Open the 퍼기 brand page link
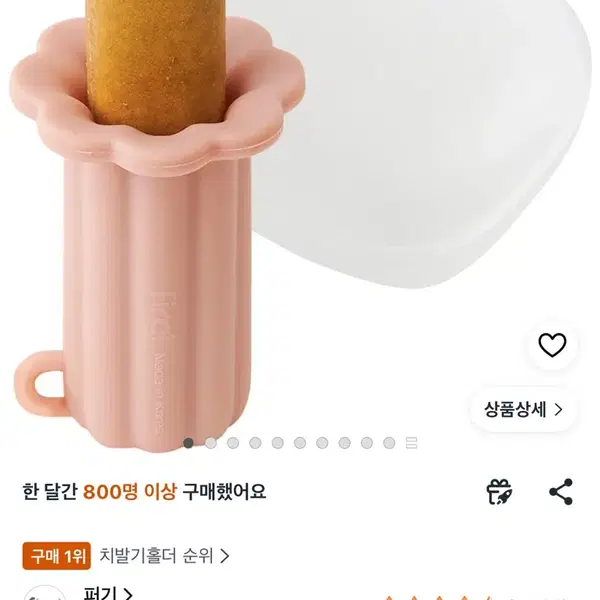This screenshot has height=600, width=600. (x=108, y=594)
